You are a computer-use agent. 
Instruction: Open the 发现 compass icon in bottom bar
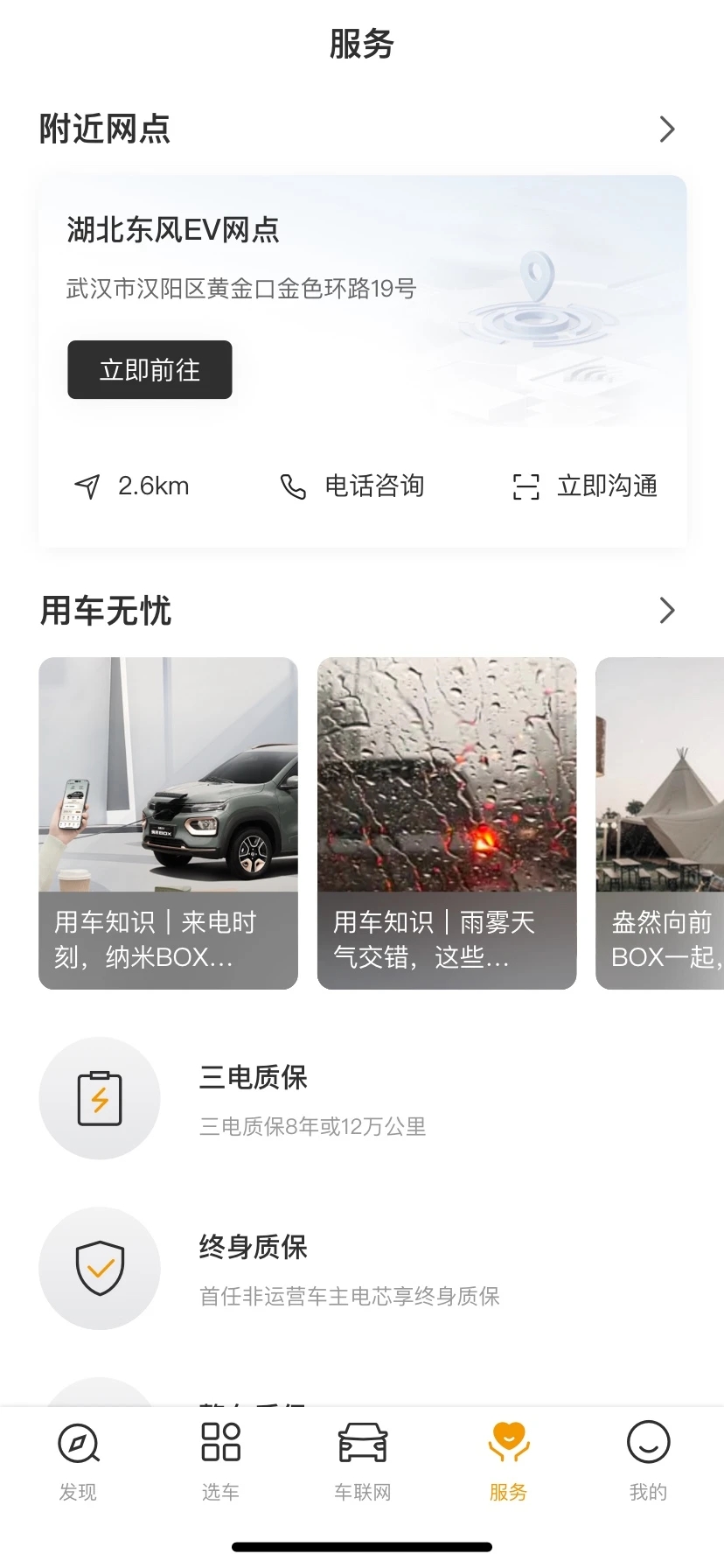78,1444
